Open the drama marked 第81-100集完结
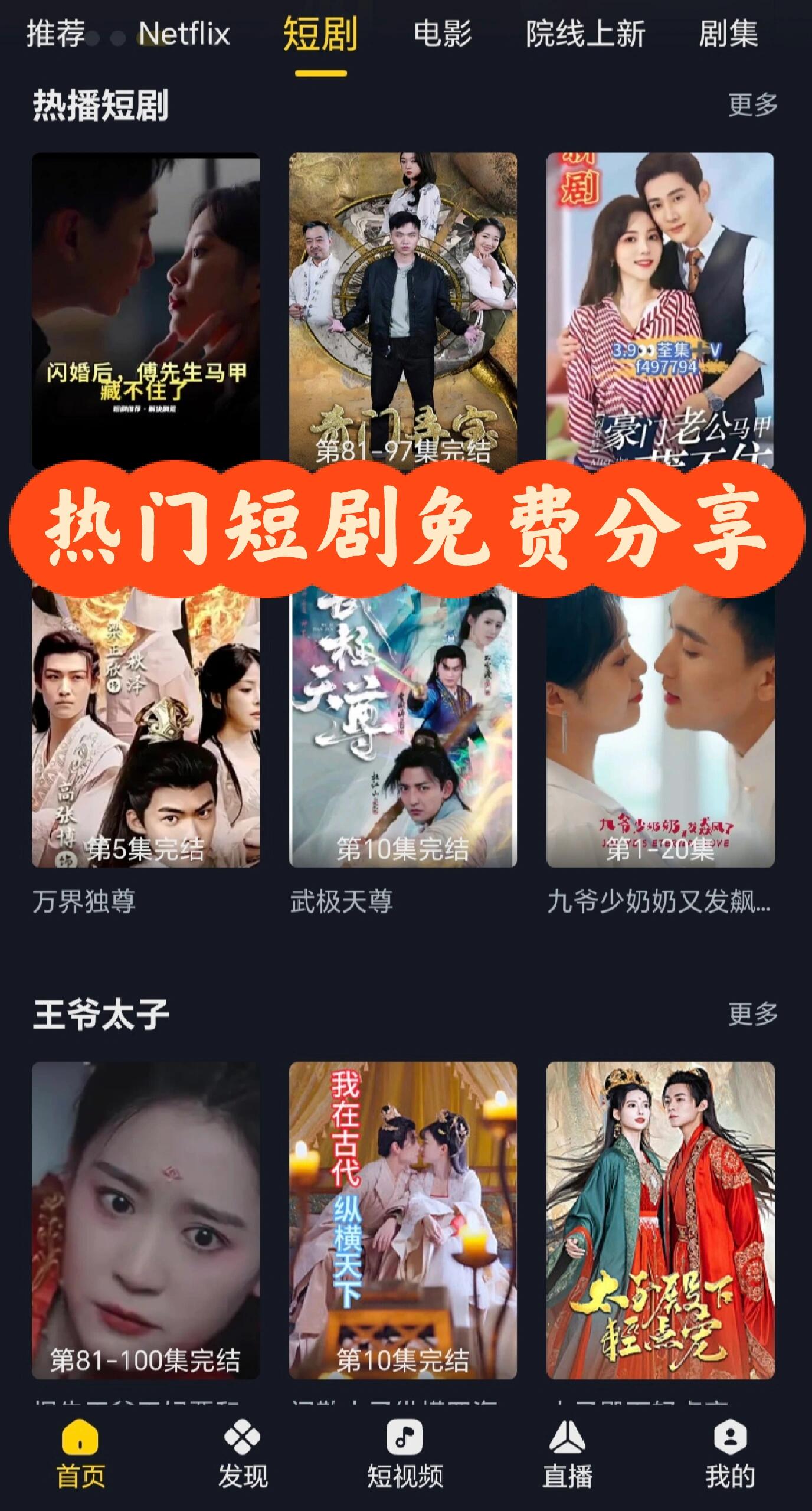 146,1221
